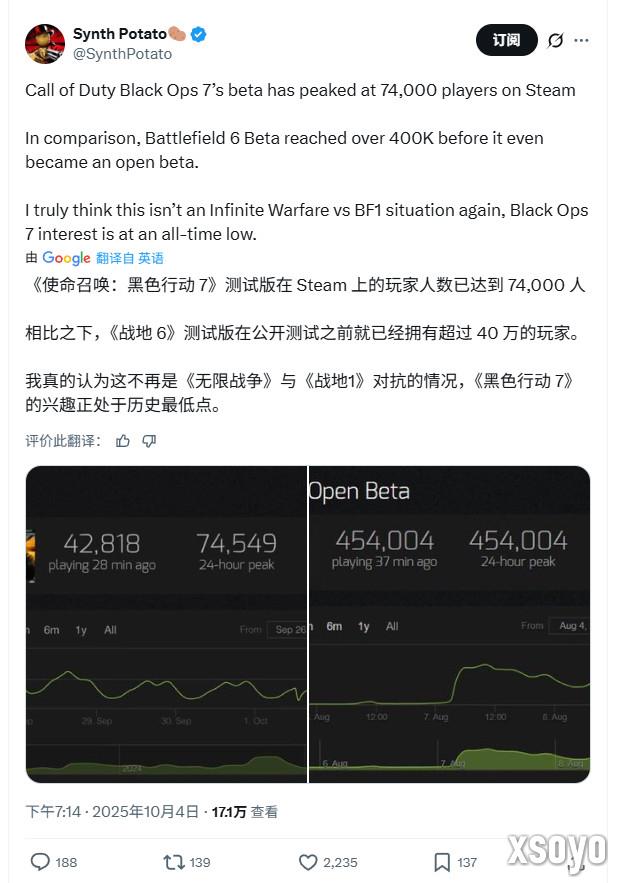The width and height of the screenshot is (621, 883).
Task: Reply to the post with 188 comments
Action: click(41, 862)
